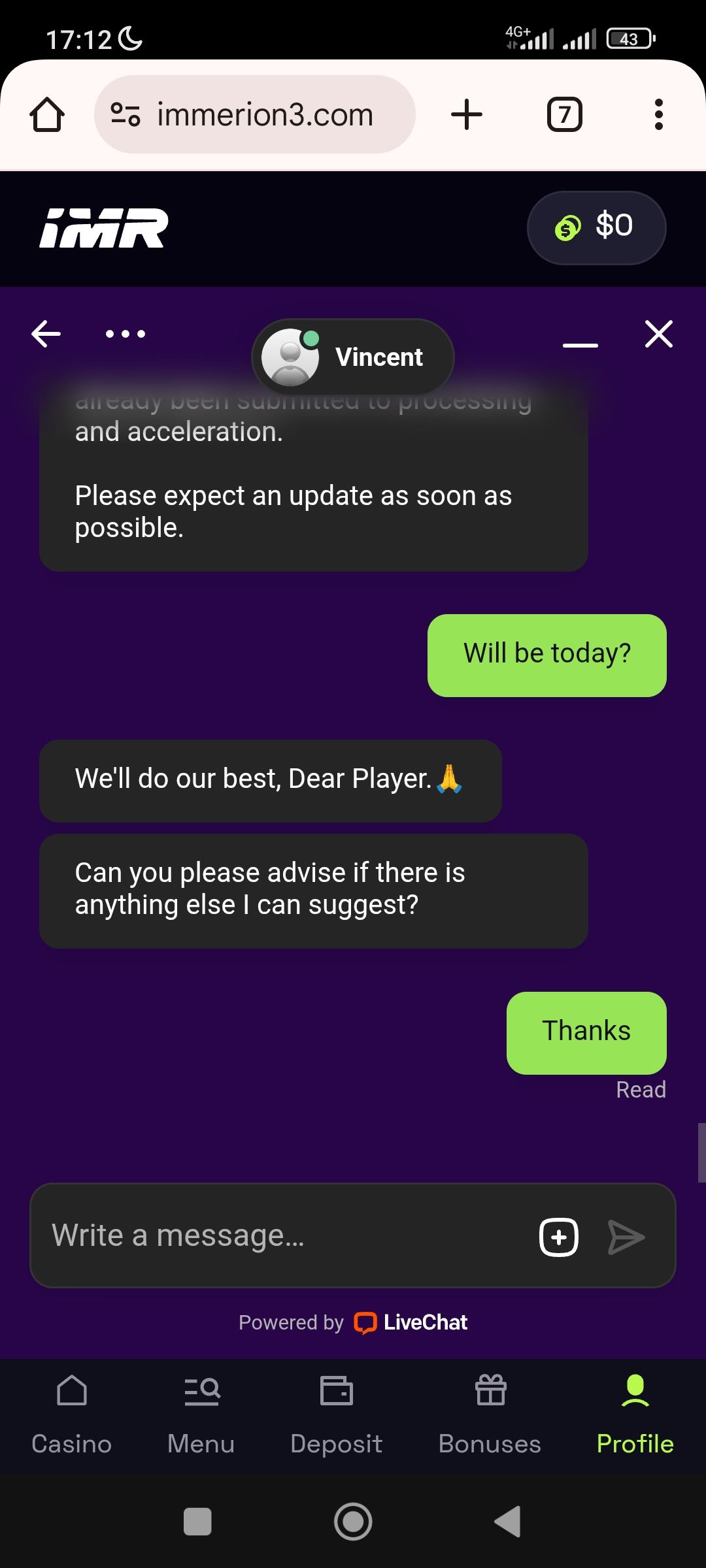This screenshot has height=1568, width=706.
Task: Open the browser home page
Action: (x=47, y=115)
